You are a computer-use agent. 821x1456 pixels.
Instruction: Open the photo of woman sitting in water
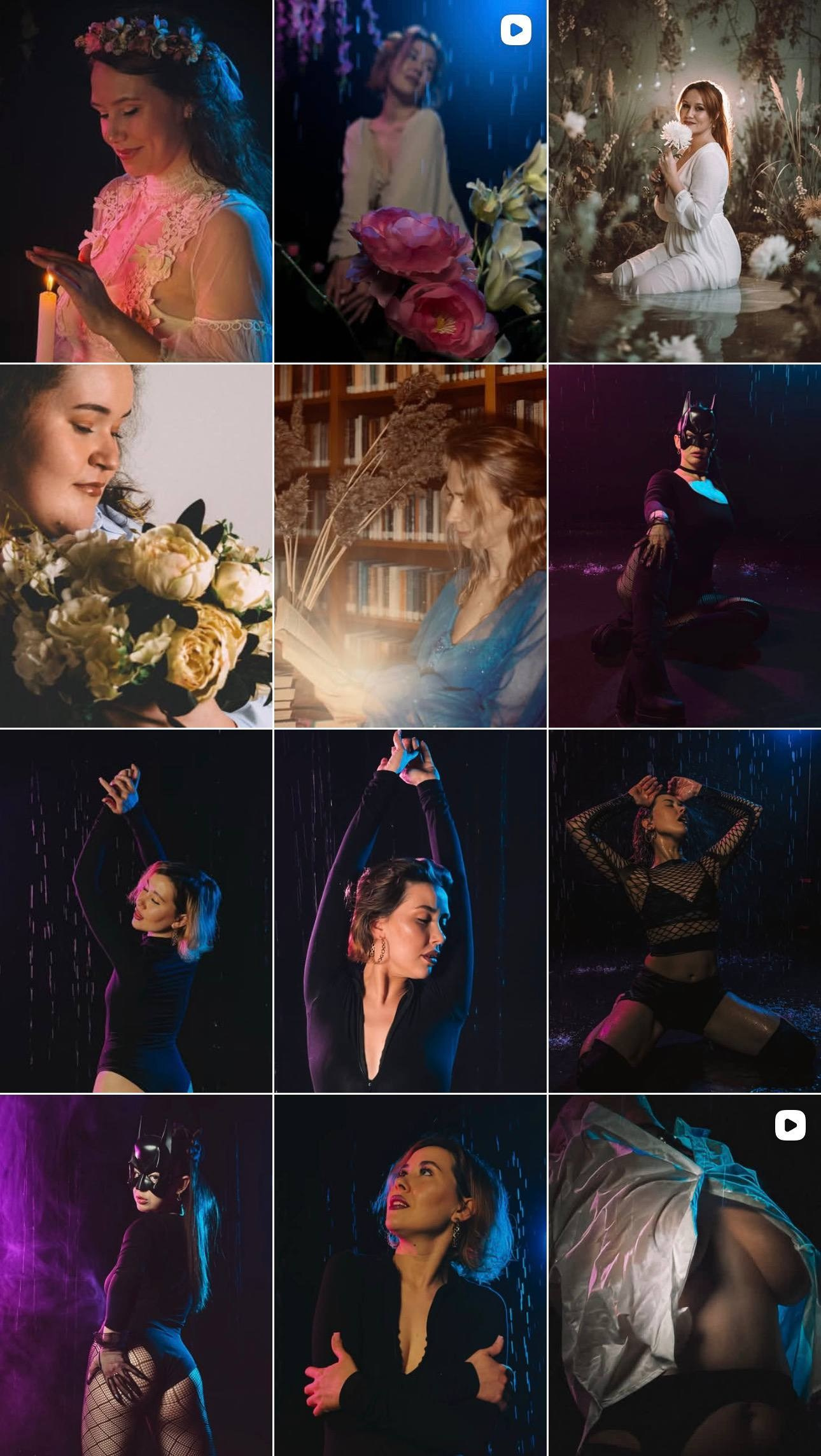point(685,181)
